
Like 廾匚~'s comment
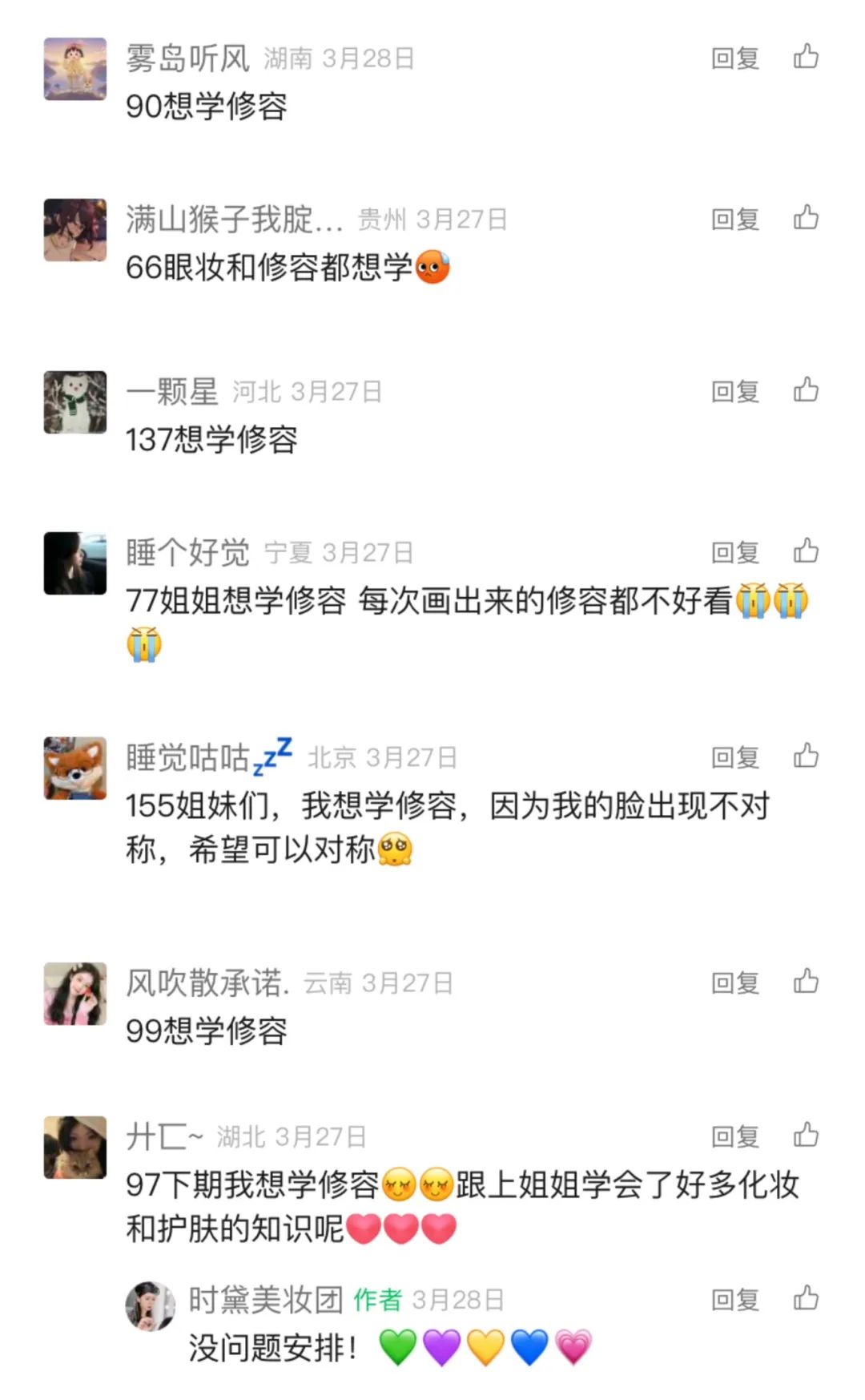click(806, 1136)
